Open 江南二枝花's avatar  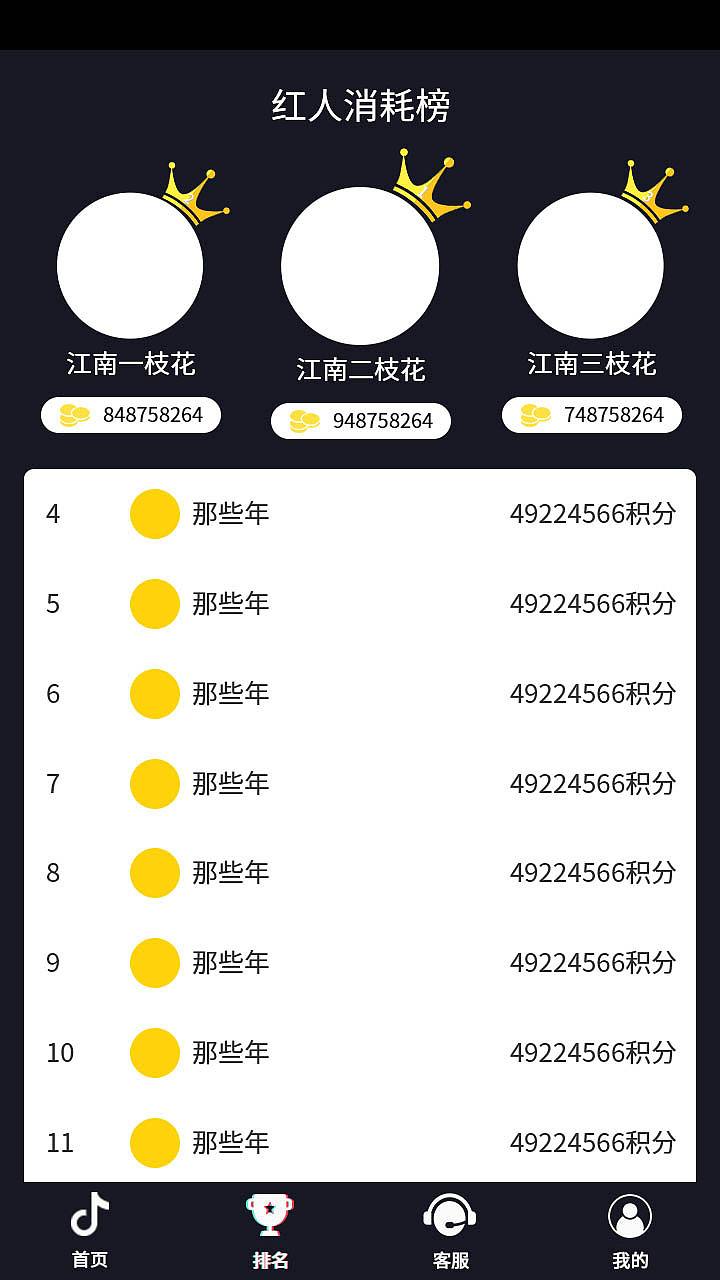pos(360,265)
